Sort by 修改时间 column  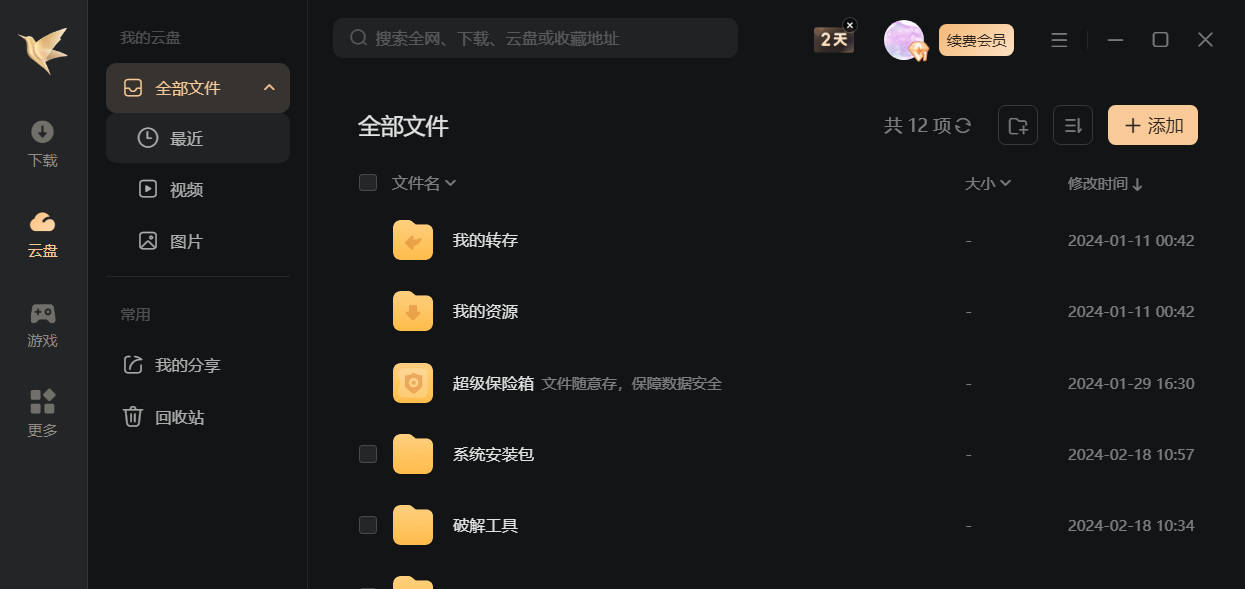point(1104,183)
